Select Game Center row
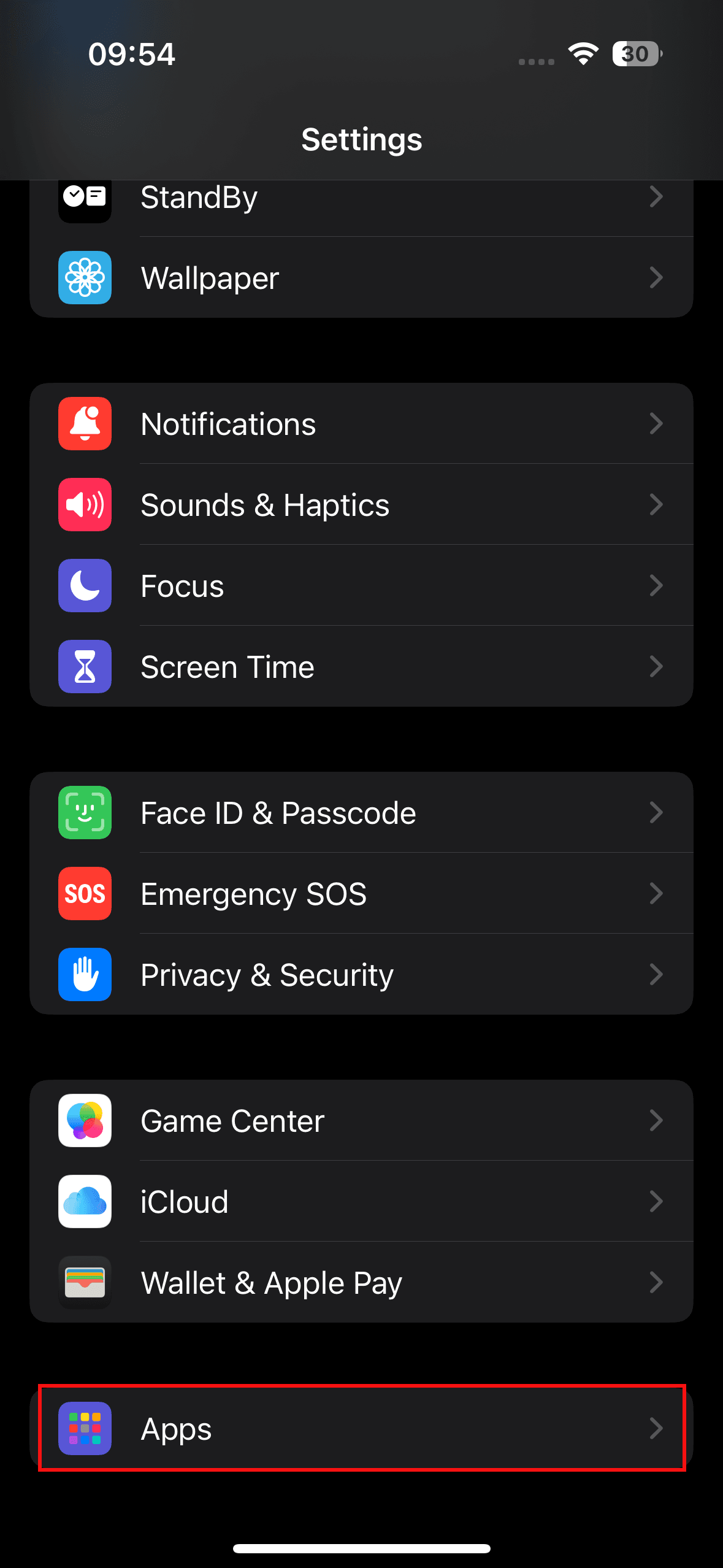This screenshot has height=1568, width=723. 361,1121
